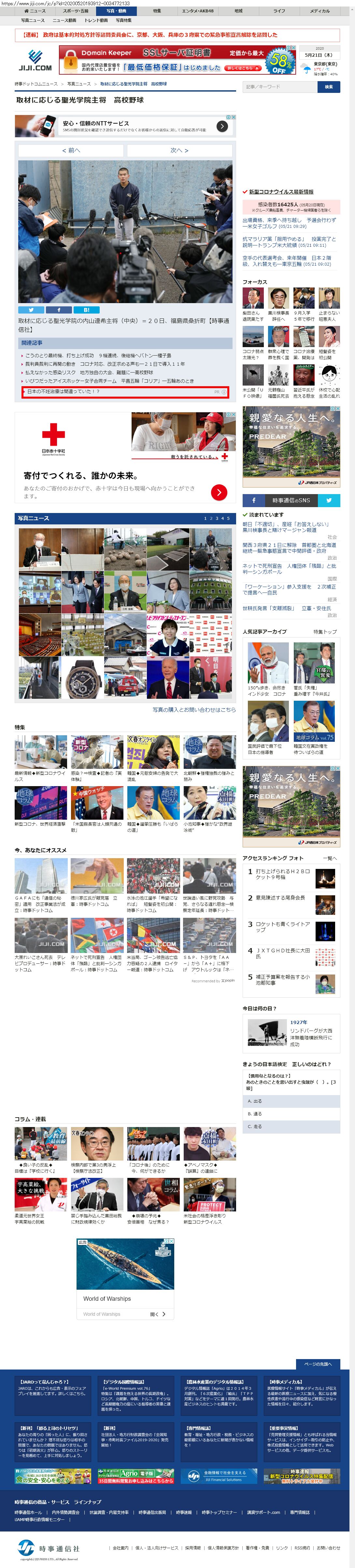Open the 新型コロナウイルス最新情報 link
The image size is (355, 1568).
(281, 192)
